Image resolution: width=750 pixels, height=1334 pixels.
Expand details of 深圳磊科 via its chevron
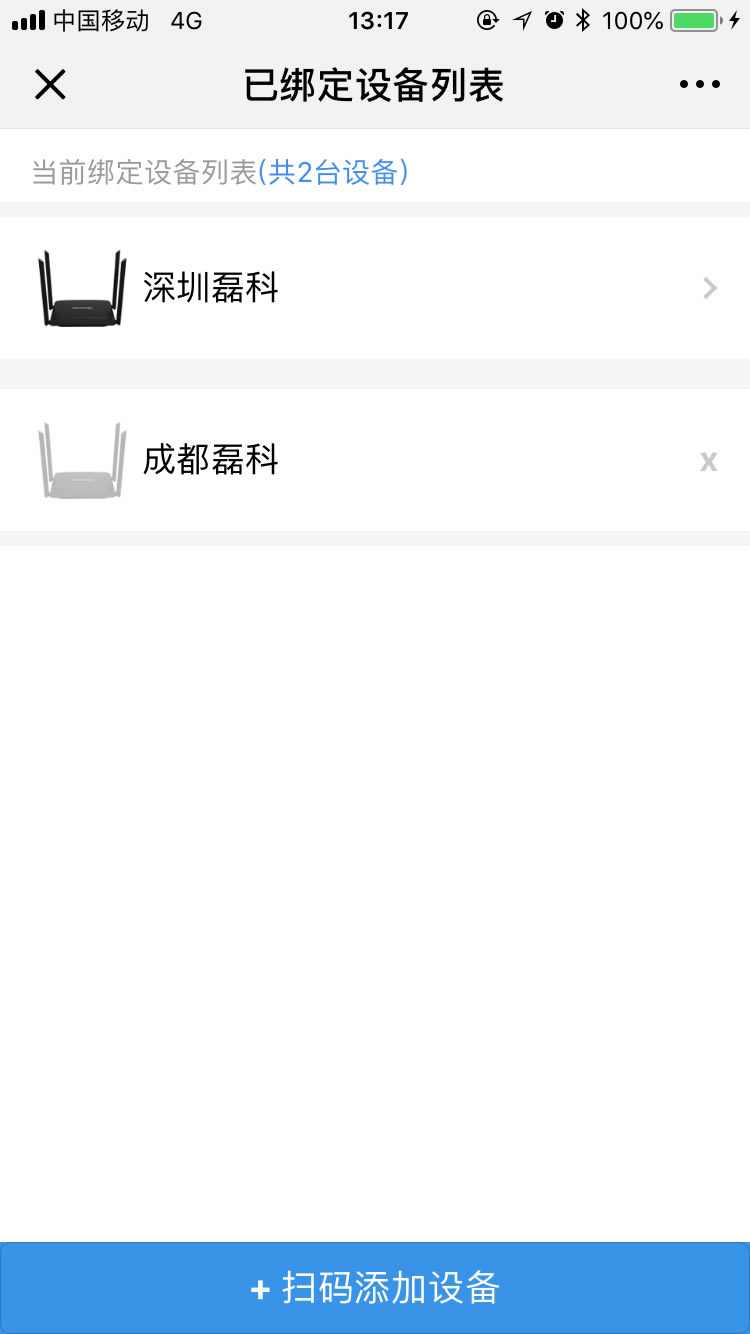(x=709, y=288)
